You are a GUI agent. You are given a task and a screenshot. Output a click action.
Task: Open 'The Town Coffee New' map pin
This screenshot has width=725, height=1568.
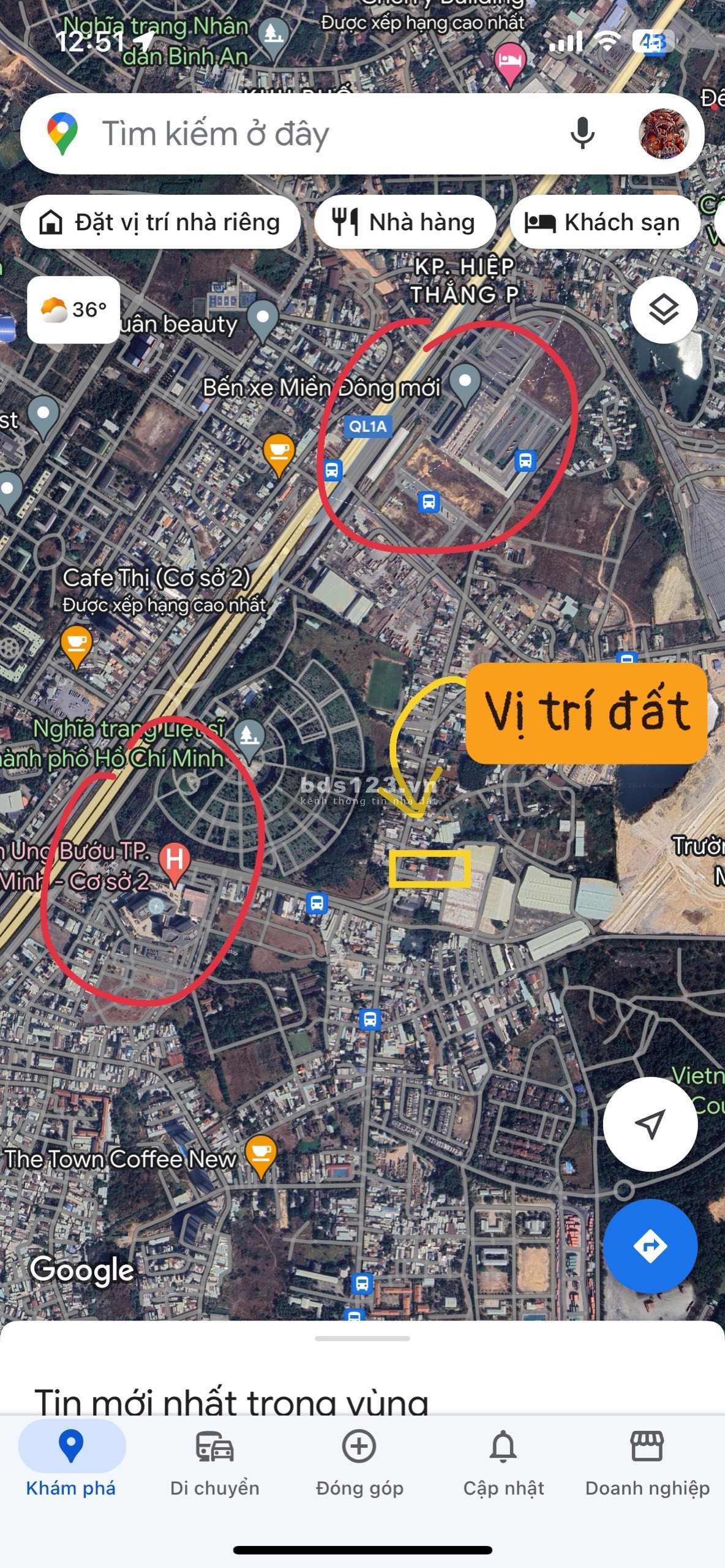pyautogui.click(x=261, y=1155)
